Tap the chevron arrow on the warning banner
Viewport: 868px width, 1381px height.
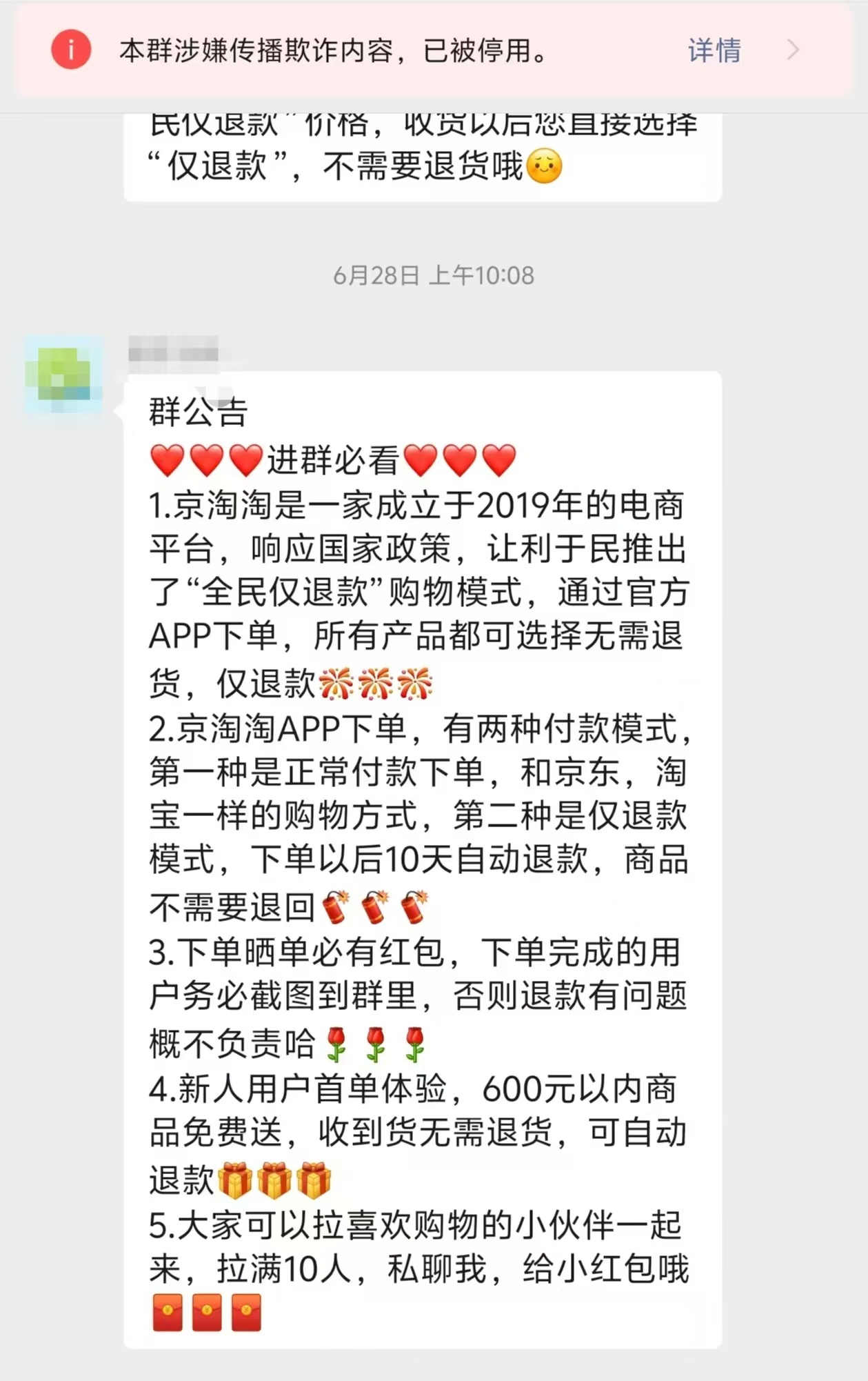tap(793, 50)
